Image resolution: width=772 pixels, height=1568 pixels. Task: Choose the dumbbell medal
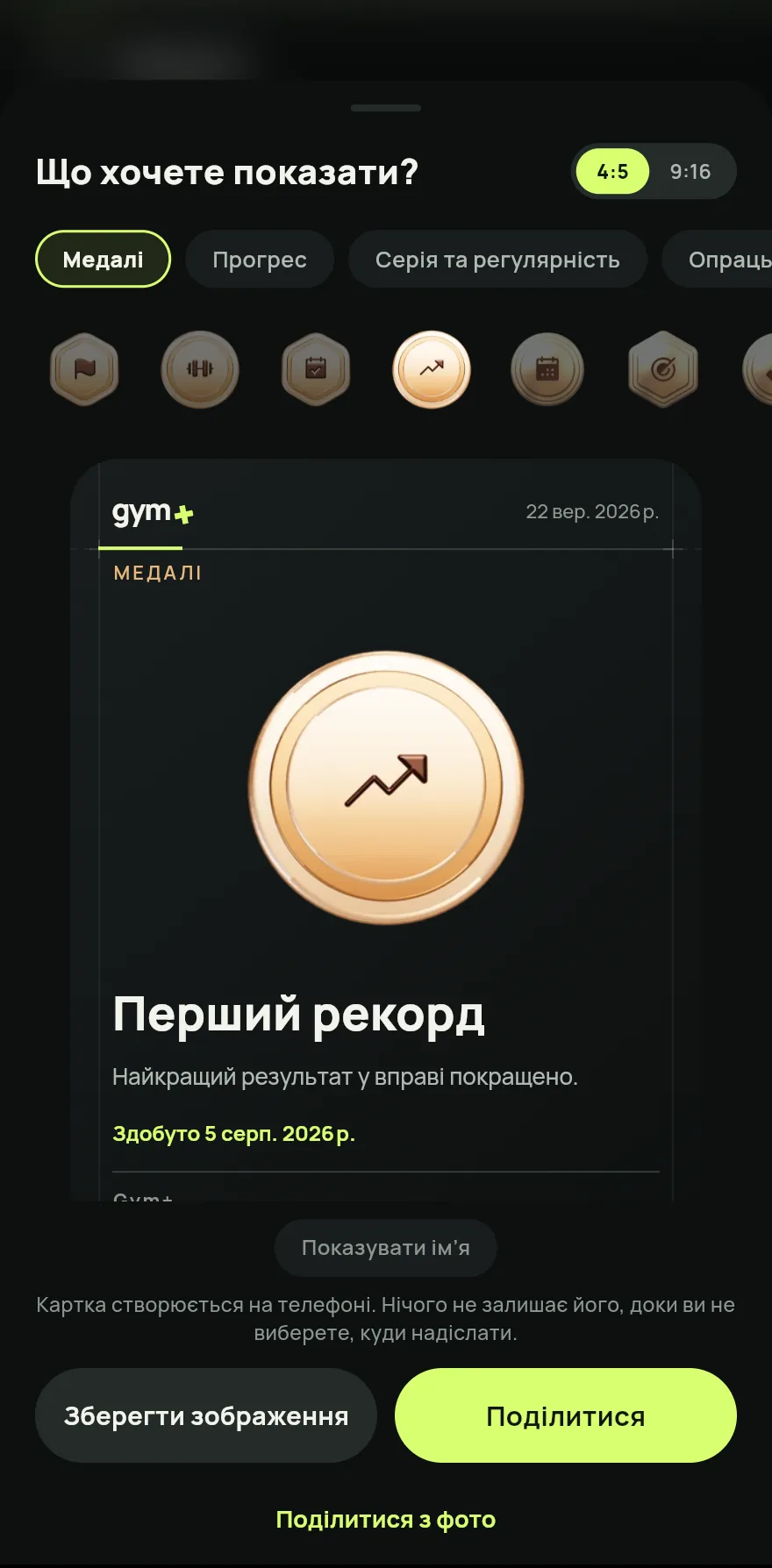(200, 369)
